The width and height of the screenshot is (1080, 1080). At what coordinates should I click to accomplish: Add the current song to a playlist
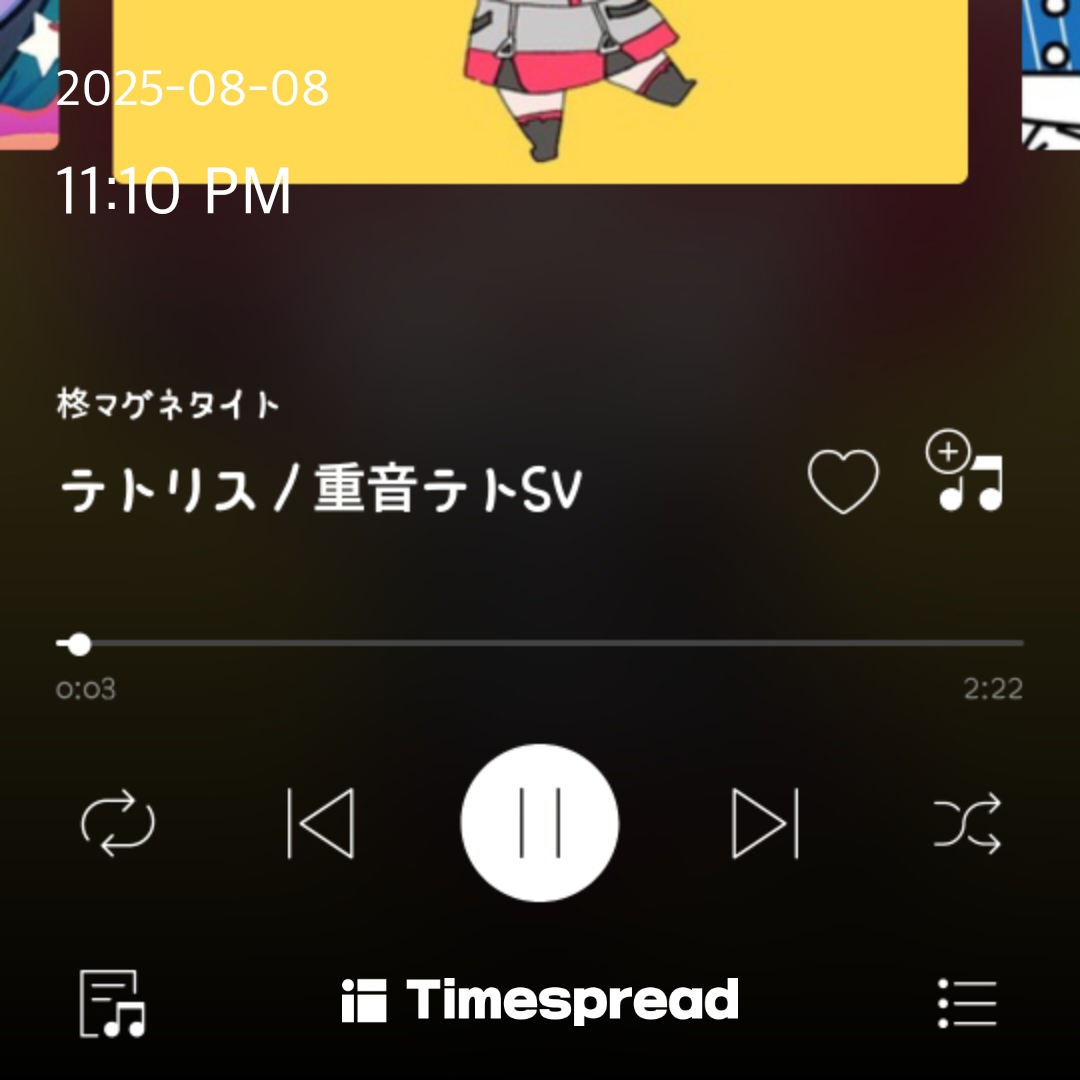(x=964, y=473)
